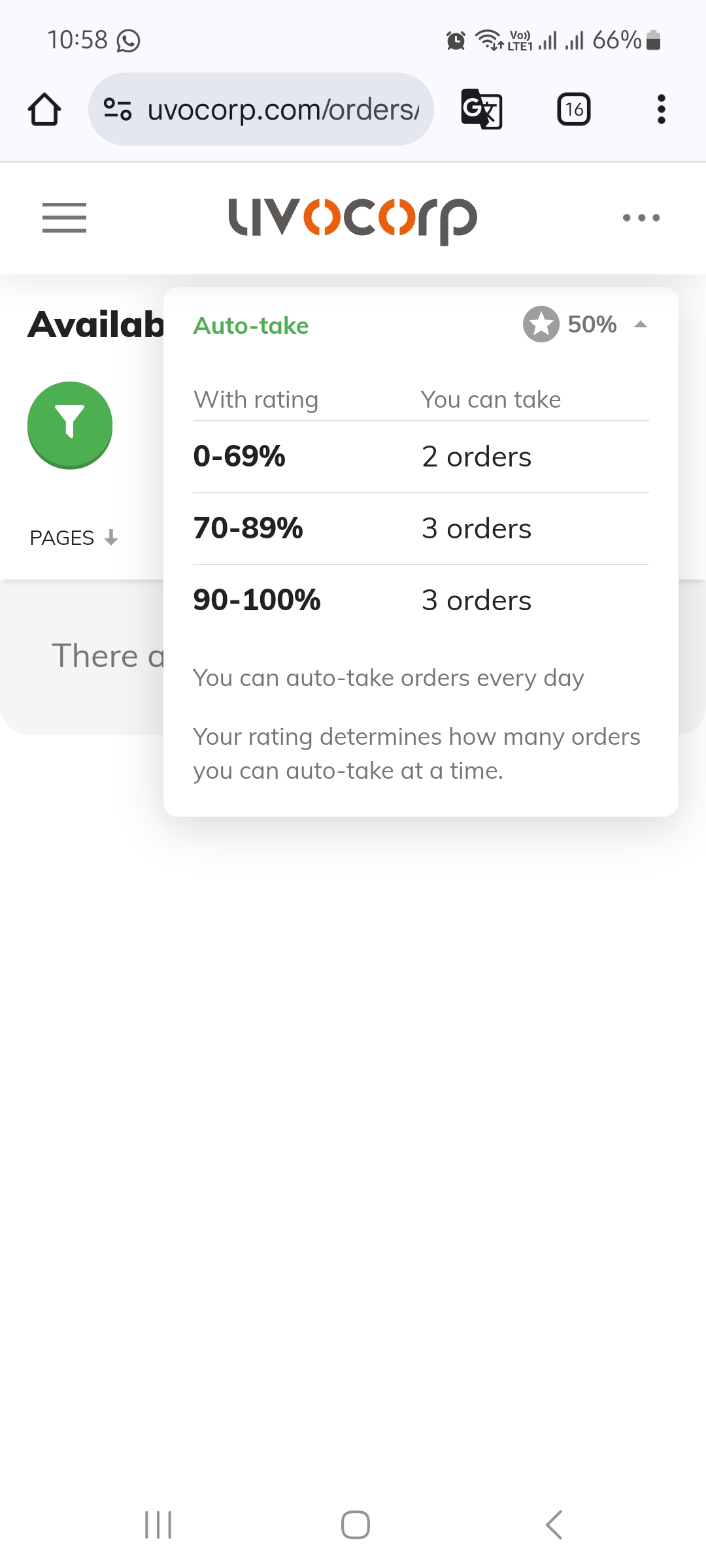Image resolution: width=706 pixels, height=1568 pixels.
Task: Sort orders by PAGES
Action: [74, 538]
